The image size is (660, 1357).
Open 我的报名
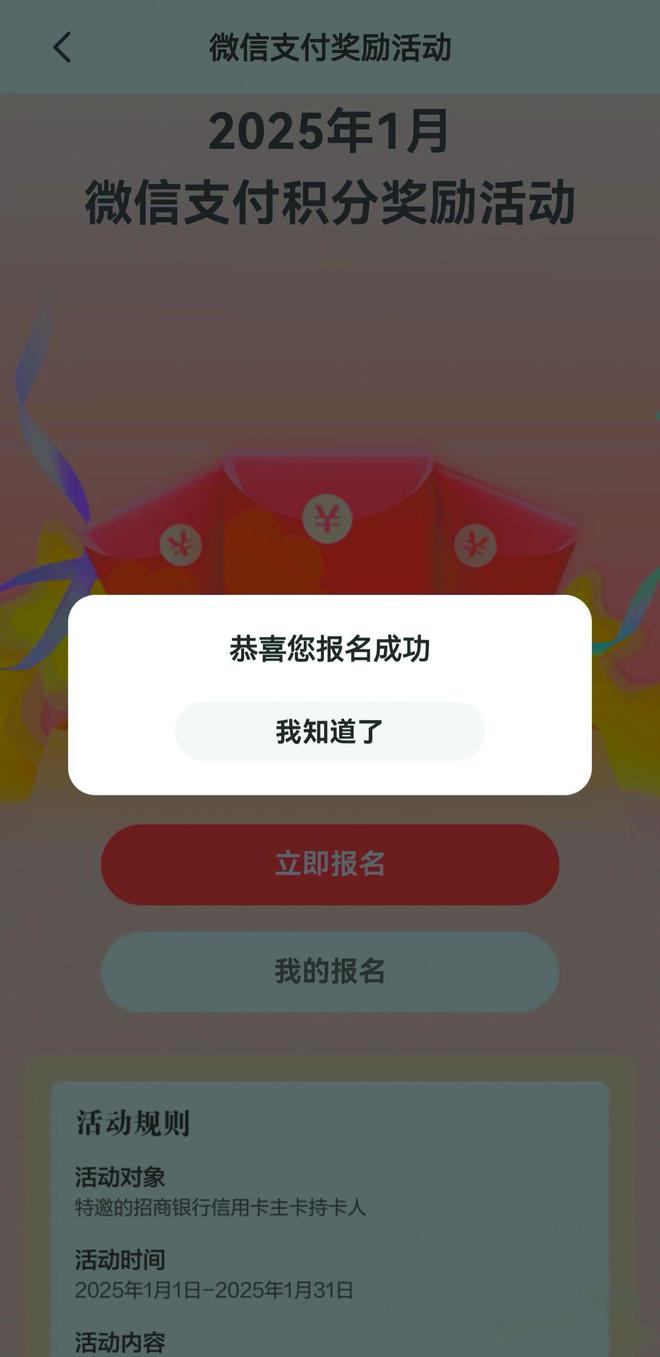pos(329,971)
